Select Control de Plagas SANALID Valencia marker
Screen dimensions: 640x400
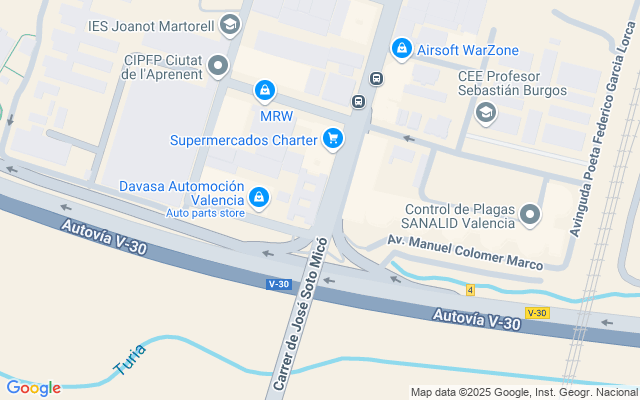pos(530,216)
